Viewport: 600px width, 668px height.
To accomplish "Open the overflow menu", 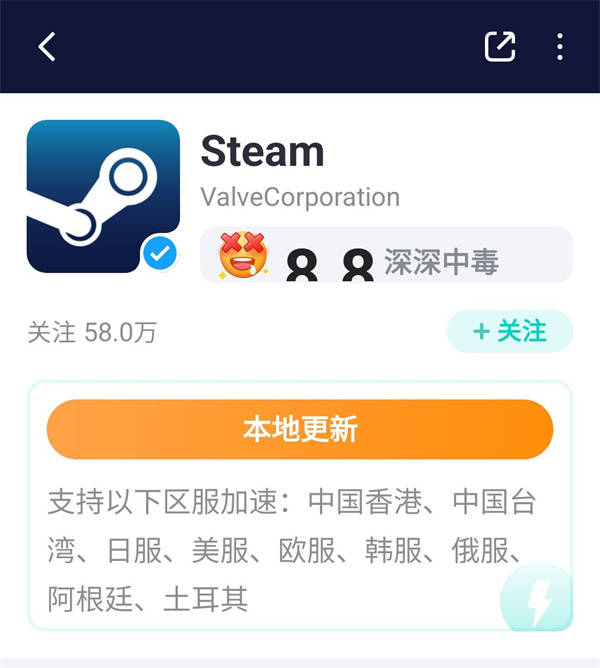I will click(559, 47).
